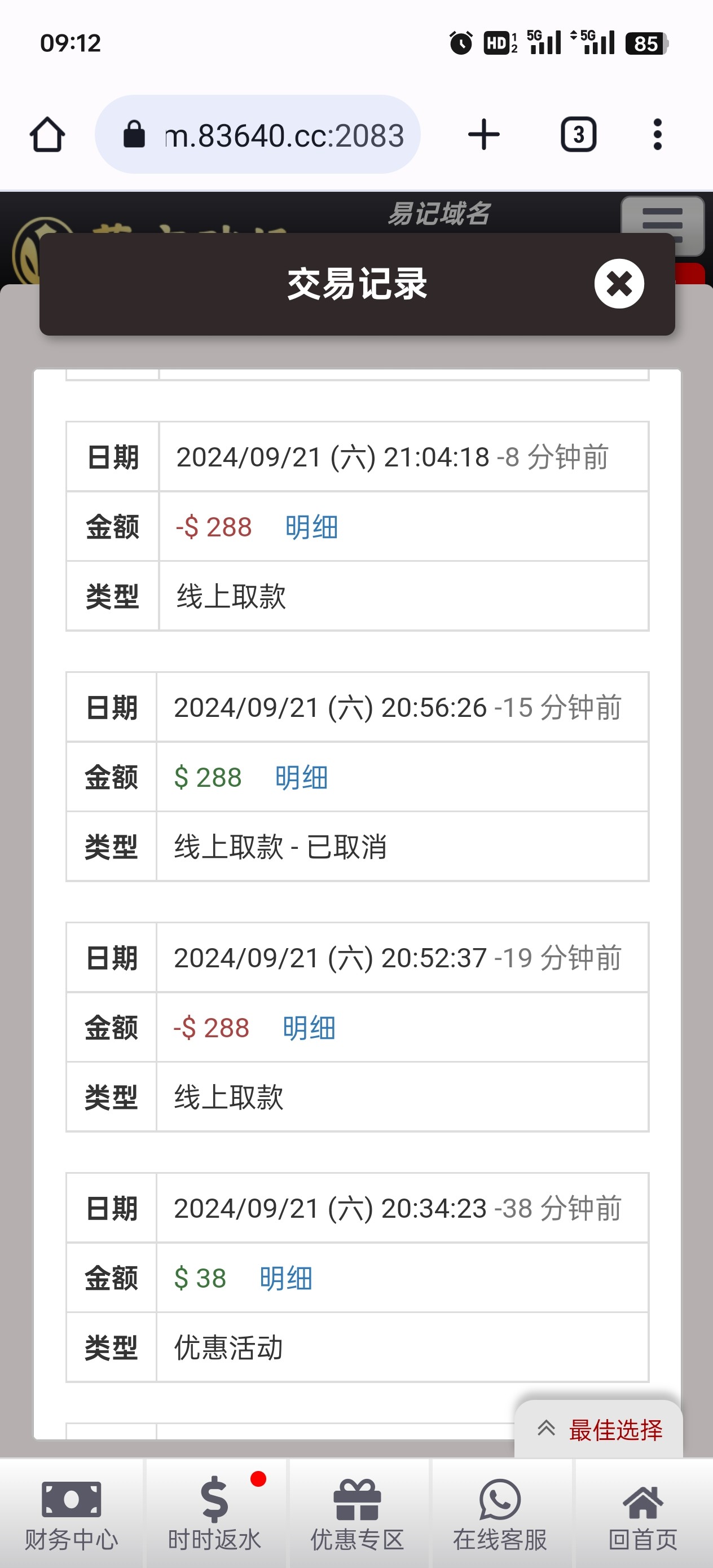Expand the 最佳选择 panel

point(599,1430)
